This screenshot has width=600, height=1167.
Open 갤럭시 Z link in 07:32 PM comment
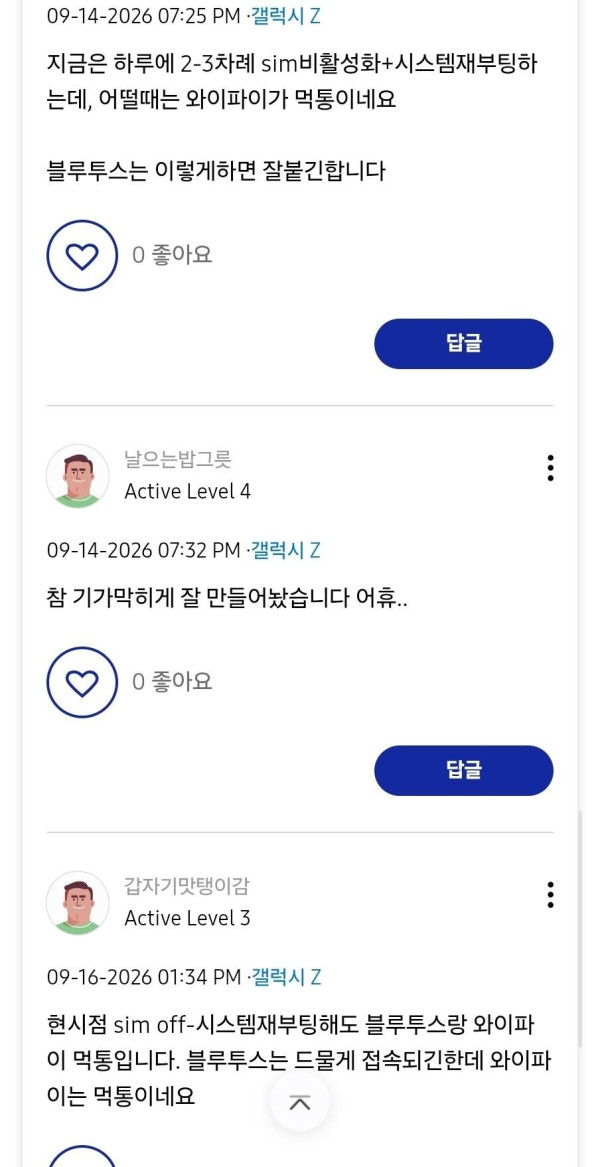(286, 551)
